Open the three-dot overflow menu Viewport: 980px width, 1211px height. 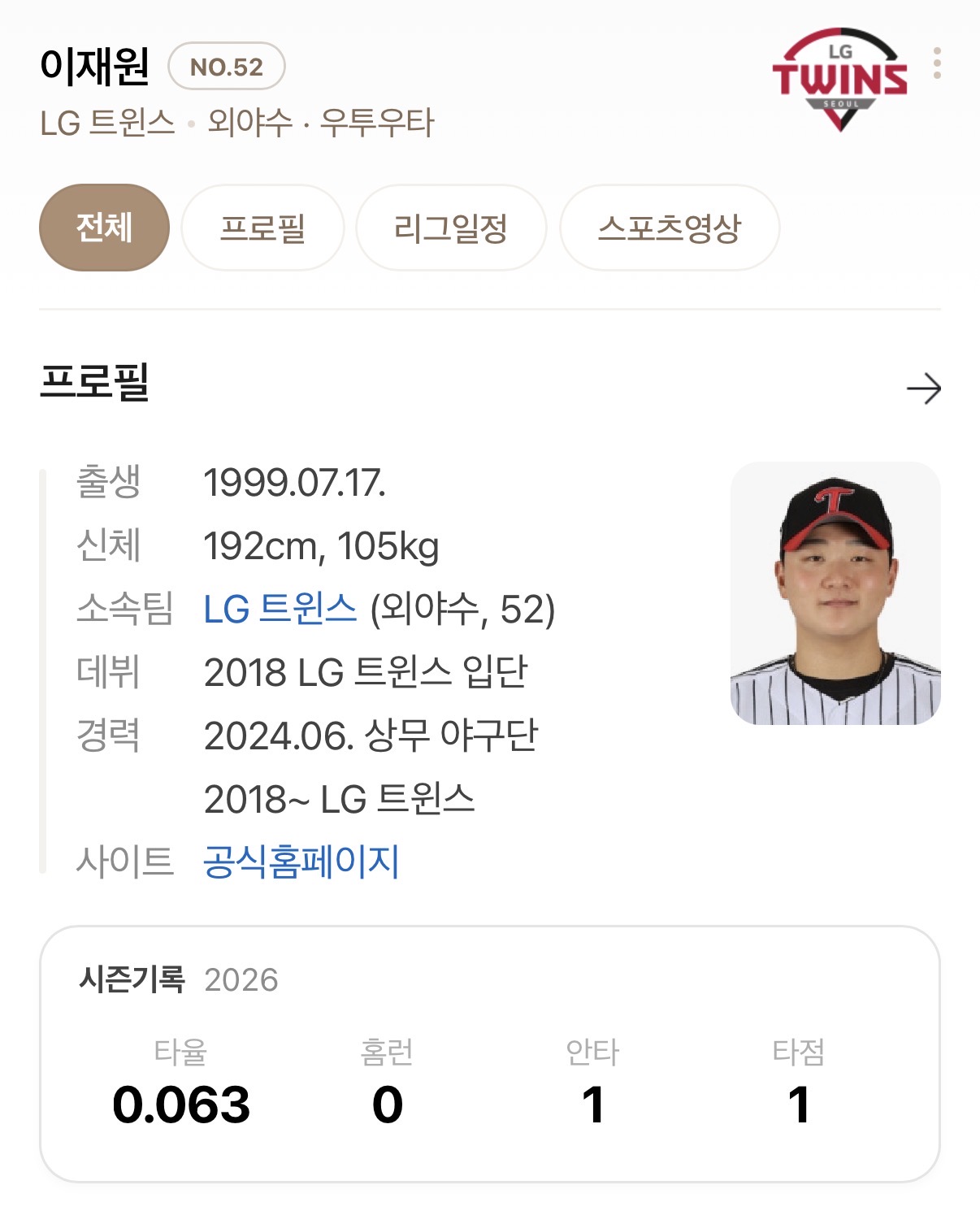pyautogui.click(x=937, y=63)
